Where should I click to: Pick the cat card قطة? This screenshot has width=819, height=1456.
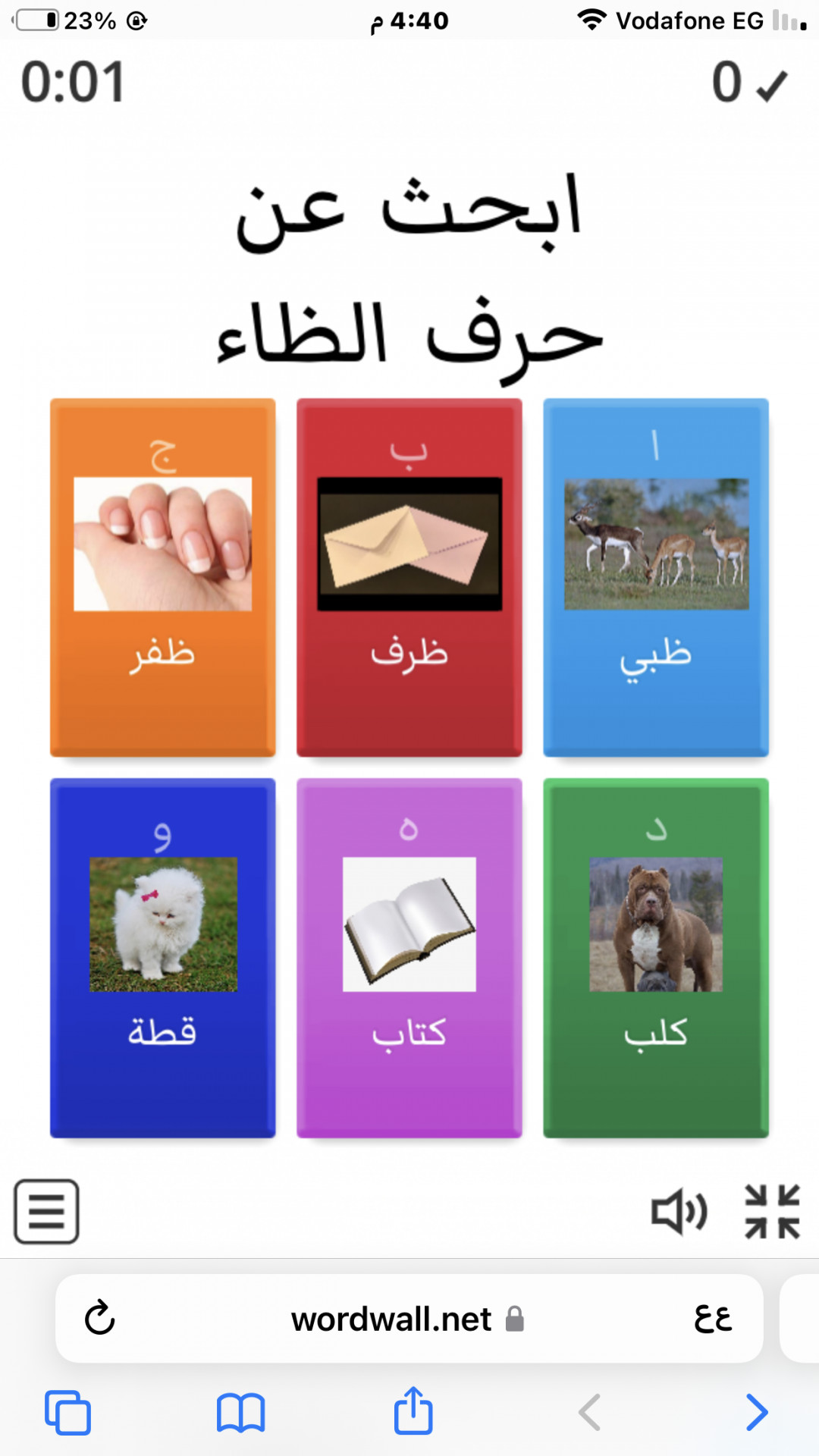click(x=162, y=957)
